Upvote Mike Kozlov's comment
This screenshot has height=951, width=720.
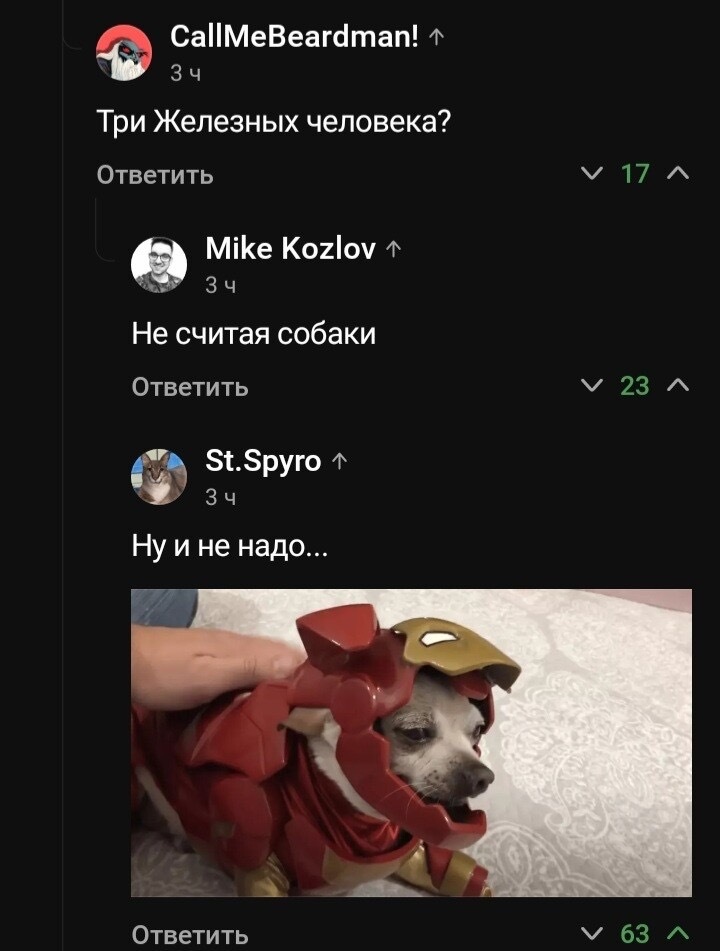click(678, 385)
